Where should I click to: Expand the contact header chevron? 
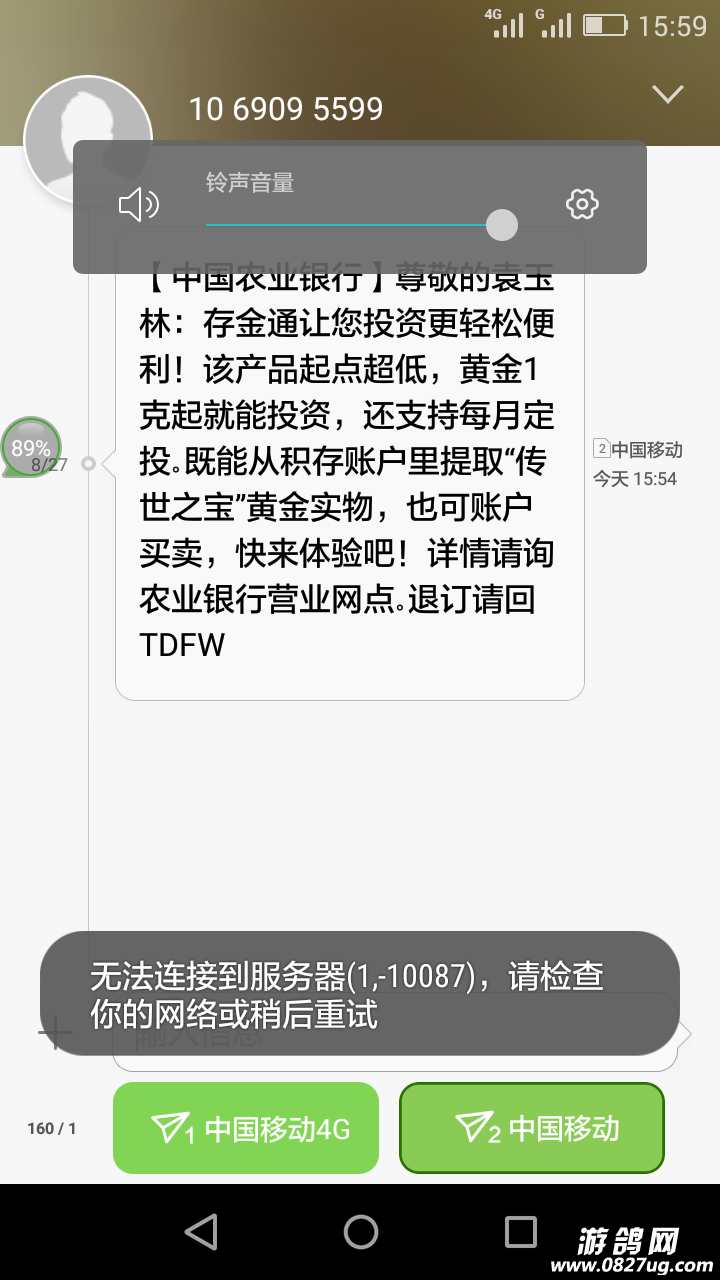pos(667,94)
